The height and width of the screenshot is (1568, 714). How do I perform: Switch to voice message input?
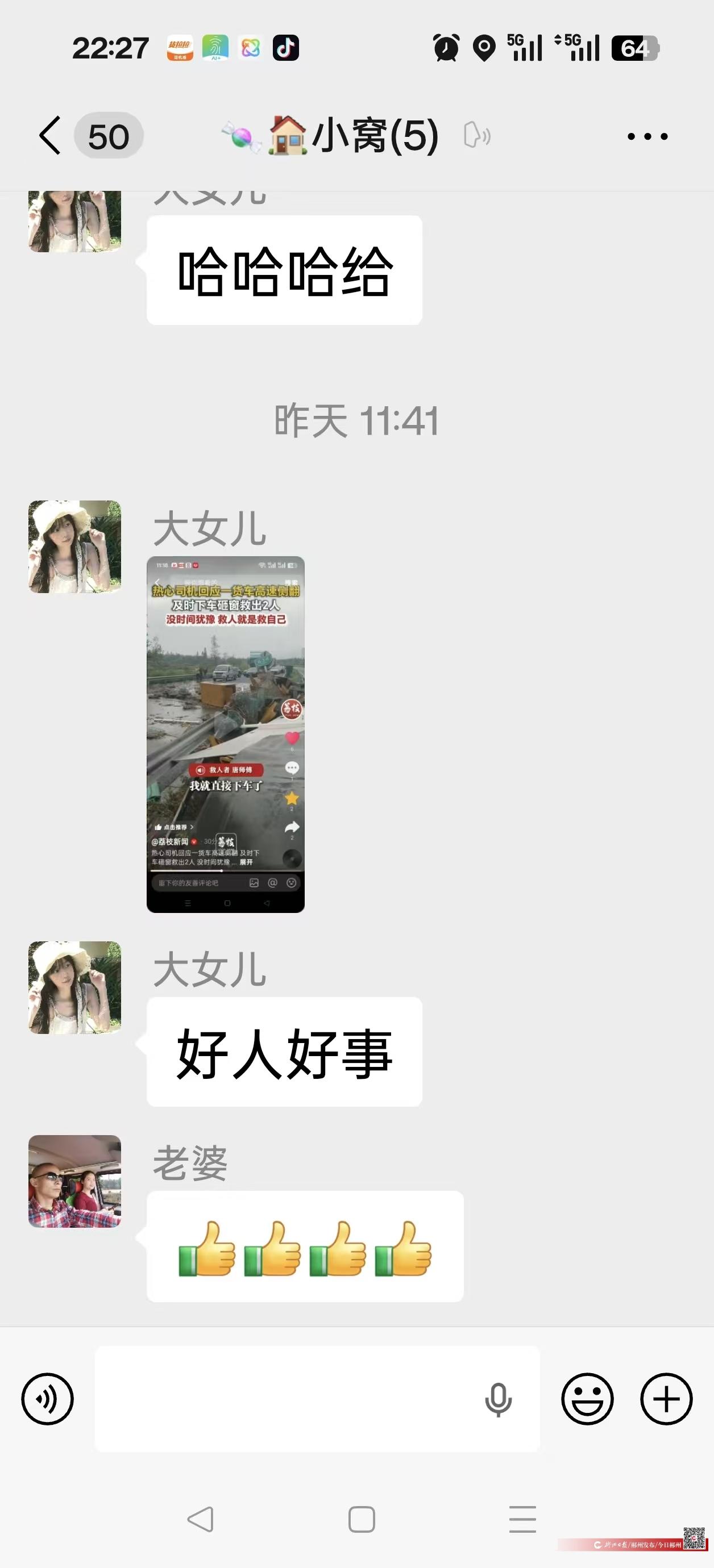pos(48,1399)
